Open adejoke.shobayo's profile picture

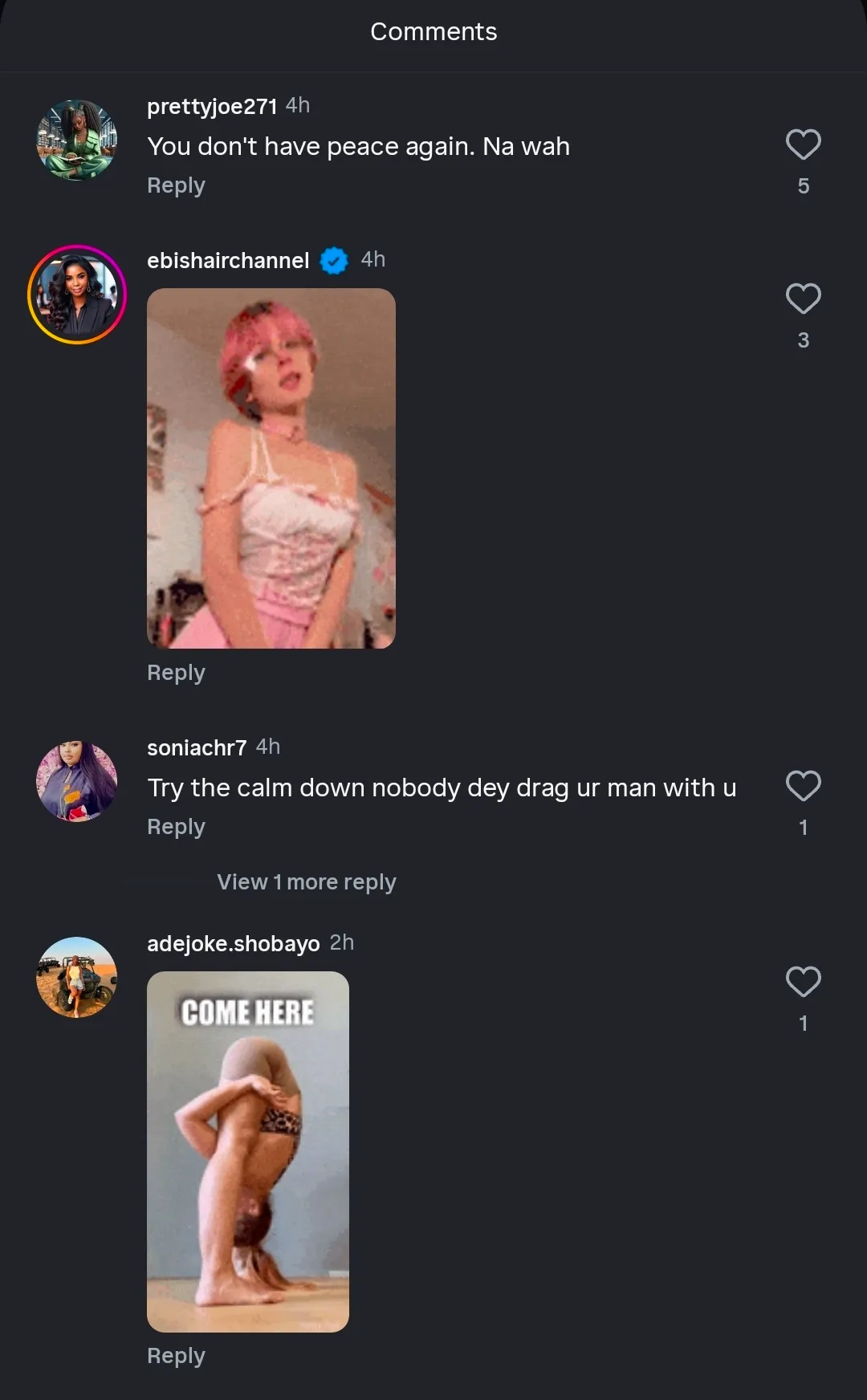click(77, 977)
